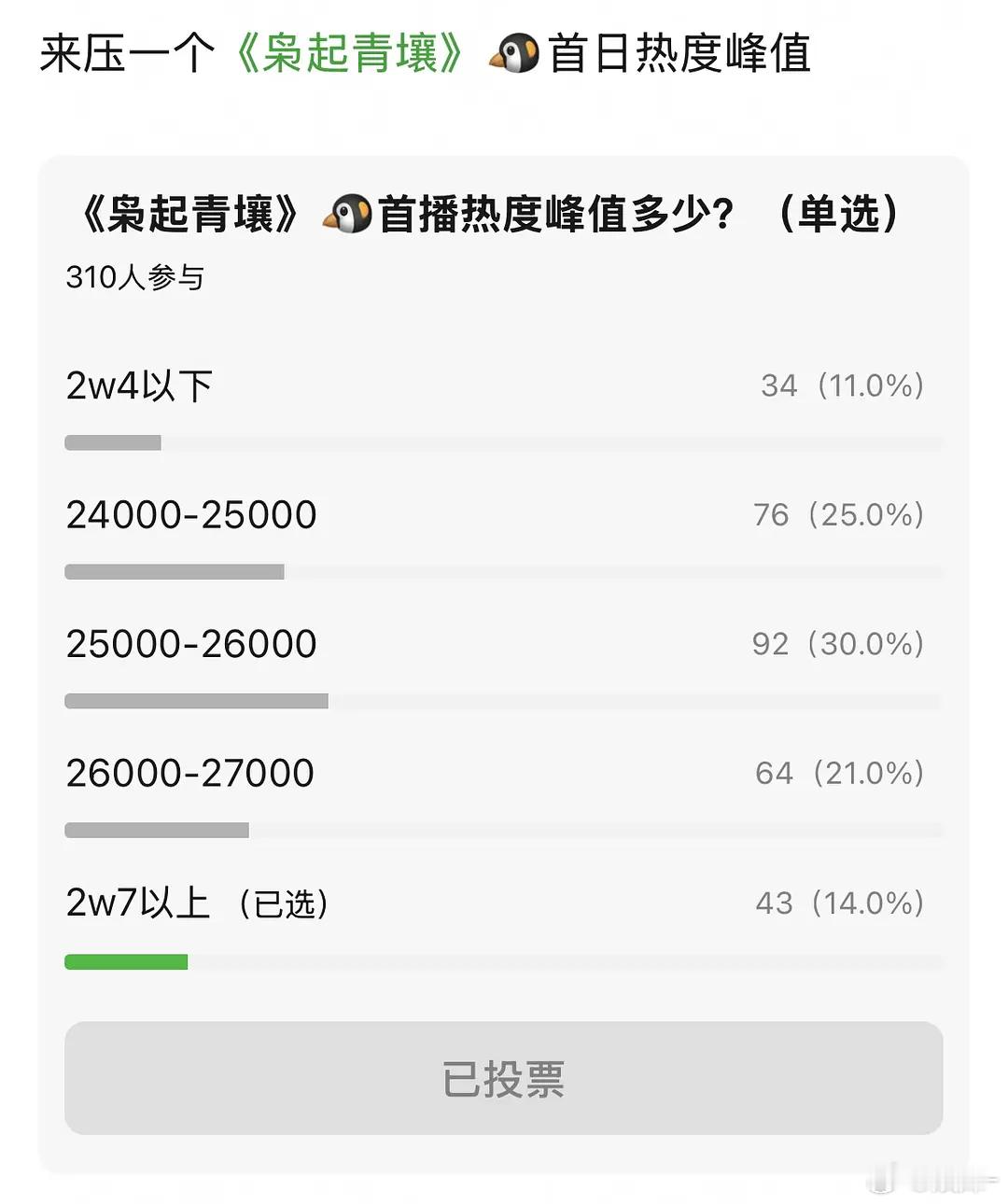The width and height of the screenshot is (1008, 1204).
Task: Select the '24000-25000' poll option
Action: coord(191,514)
